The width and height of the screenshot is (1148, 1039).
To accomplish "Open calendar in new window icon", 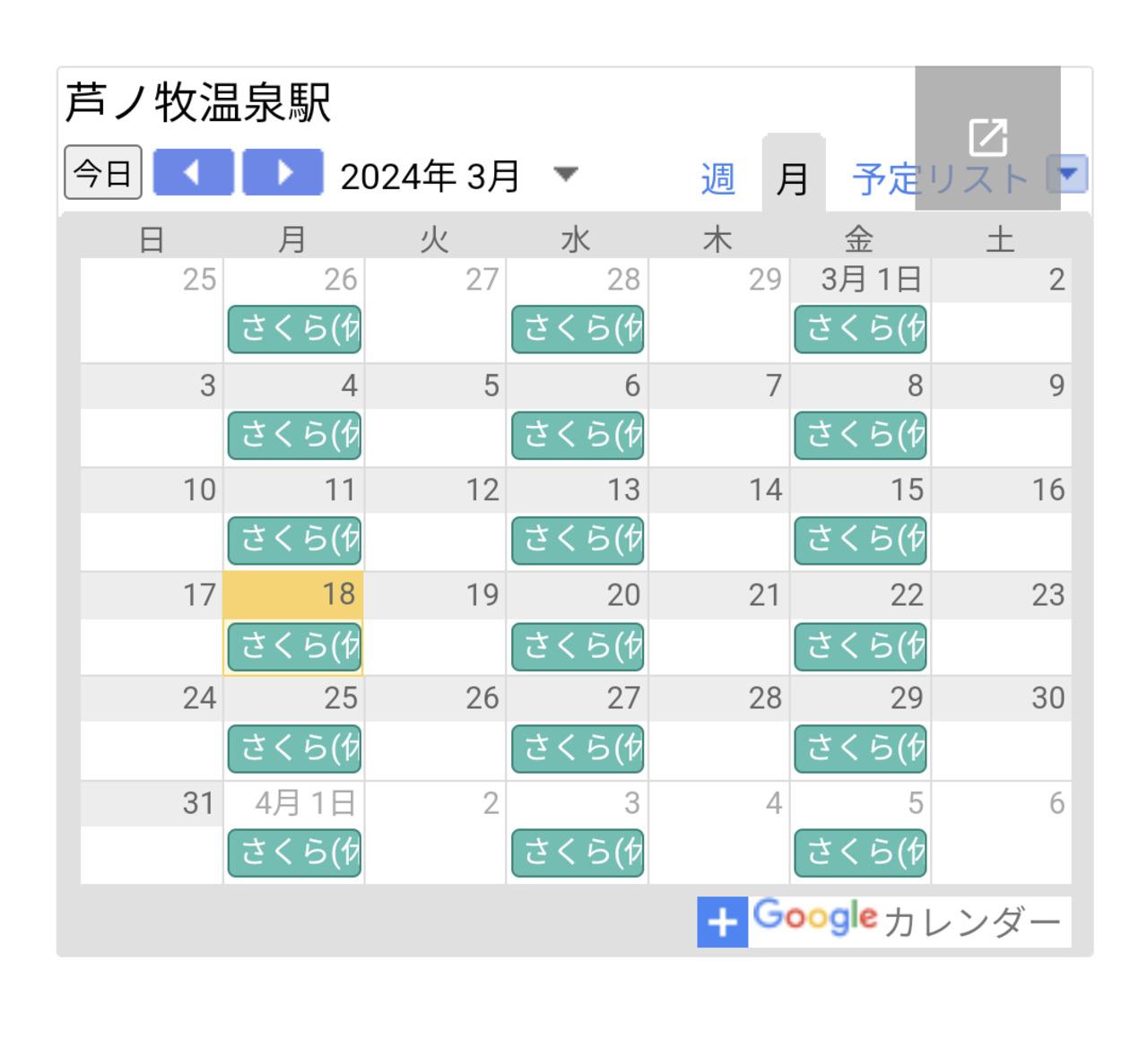I will coord(987,137).
